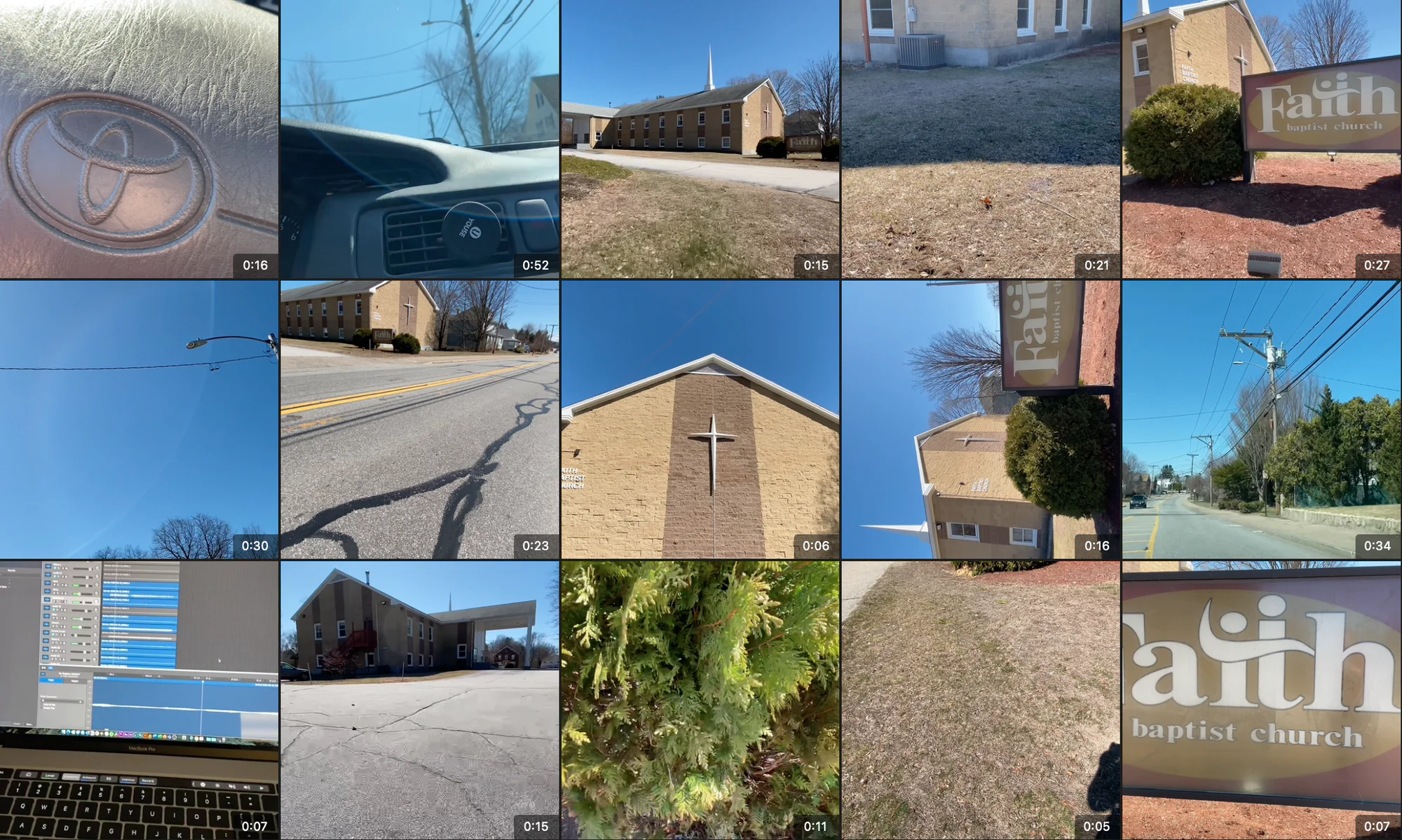Play the 0:52 car dashboard video
Viewport: 1402px width, 840px height.
tap(420, 139)
